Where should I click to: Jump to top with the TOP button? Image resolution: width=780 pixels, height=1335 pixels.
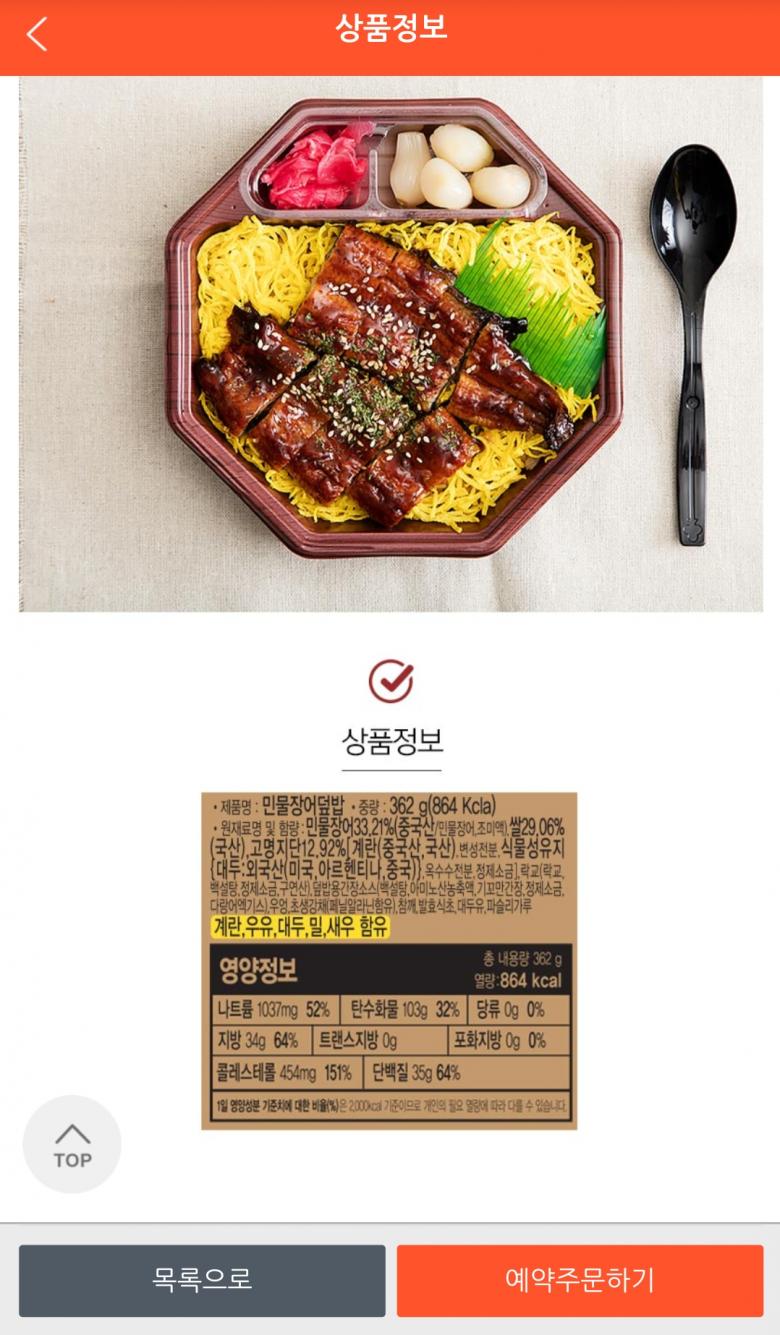[x=72, y=1145]
